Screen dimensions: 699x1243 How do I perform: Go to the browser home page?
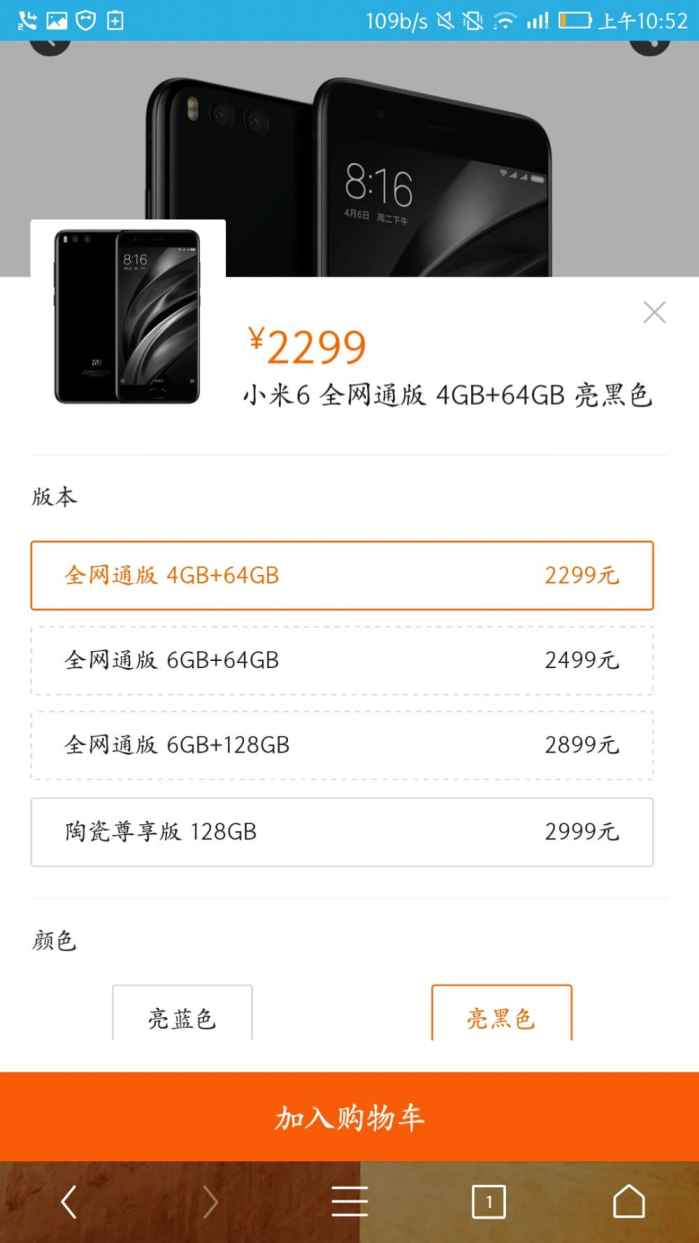pyautogui.click(x=628, y=1202)
